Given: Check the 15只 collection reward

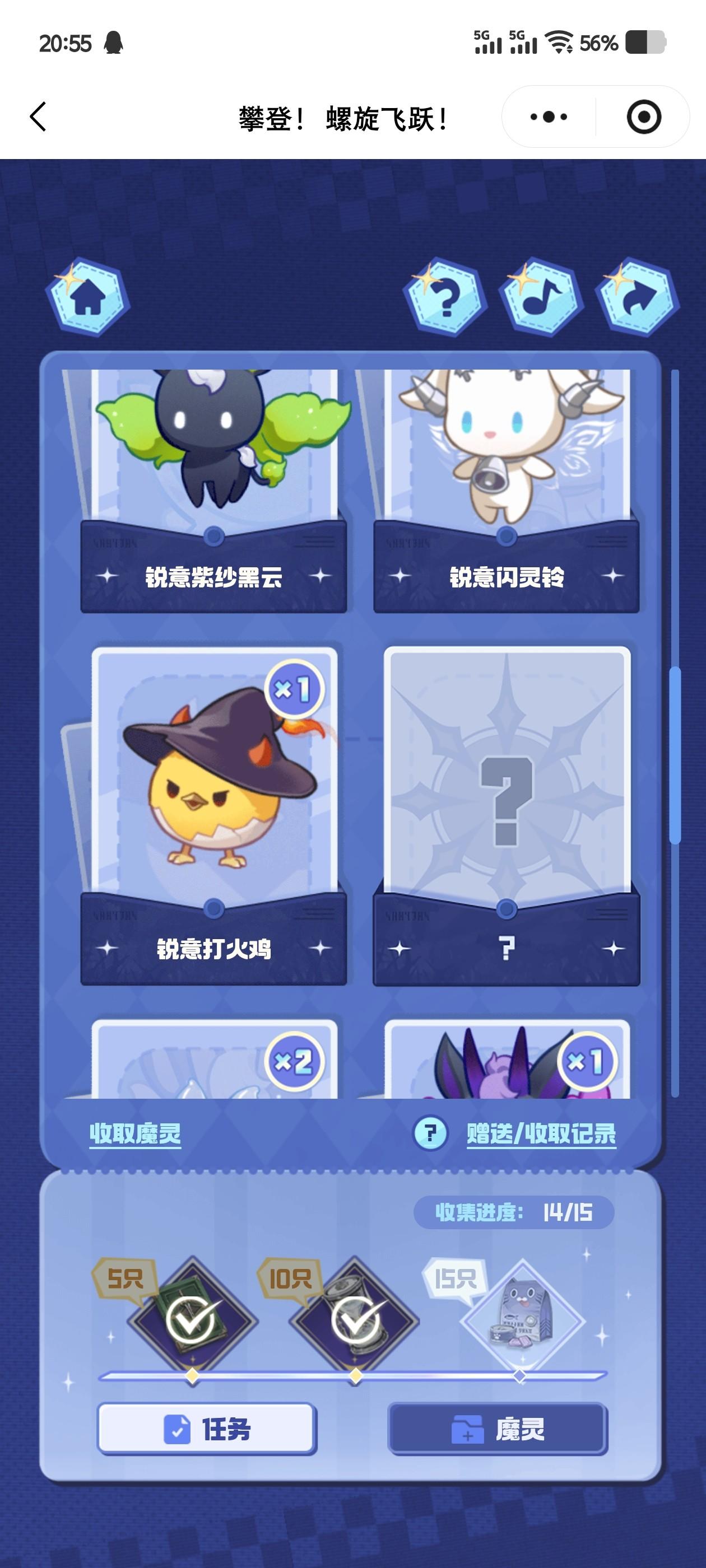Looking at the screenshot, I should (x=522, y=1321).
